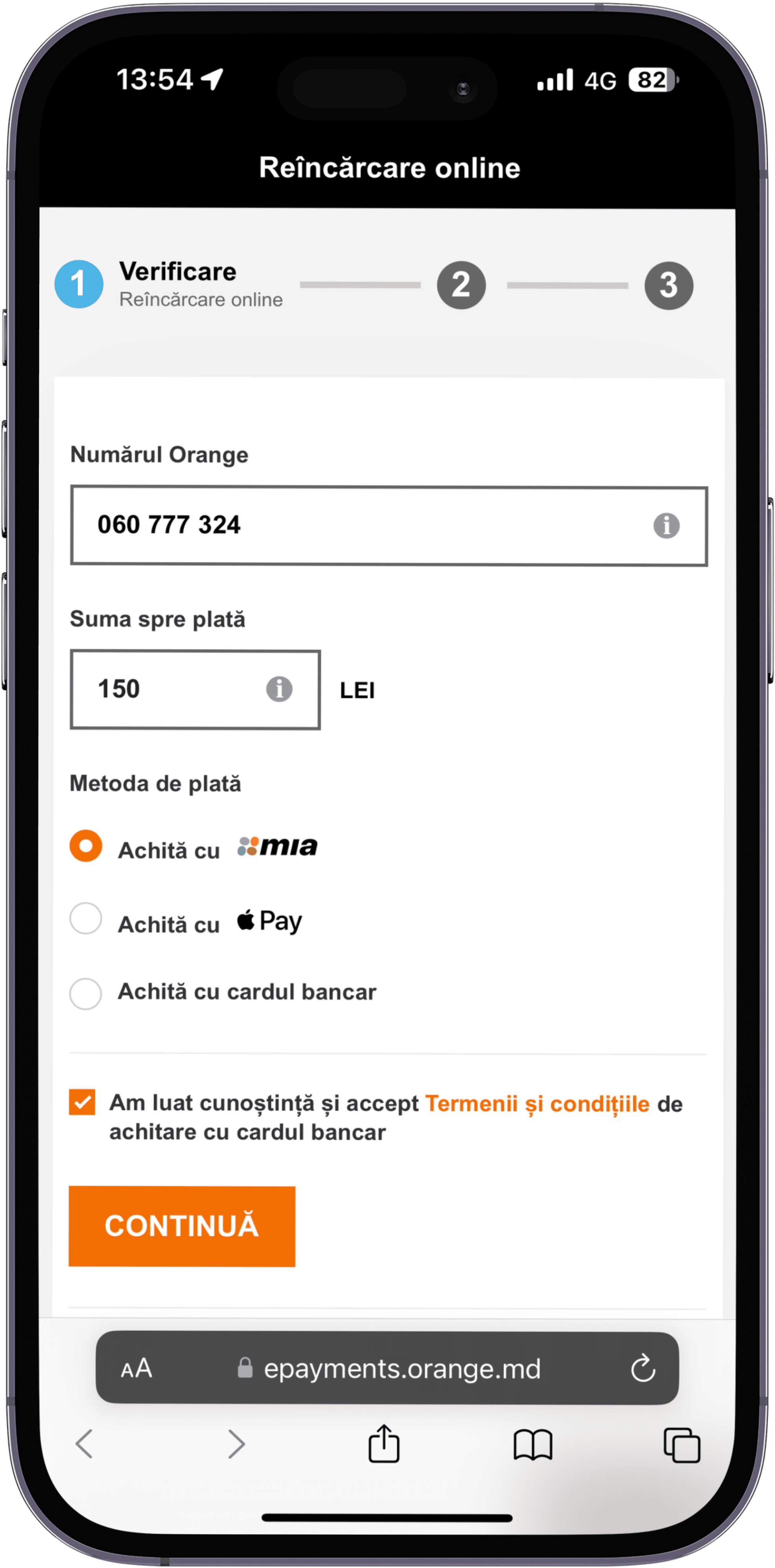Show open Safari tabs

[x=681, y=1445]
